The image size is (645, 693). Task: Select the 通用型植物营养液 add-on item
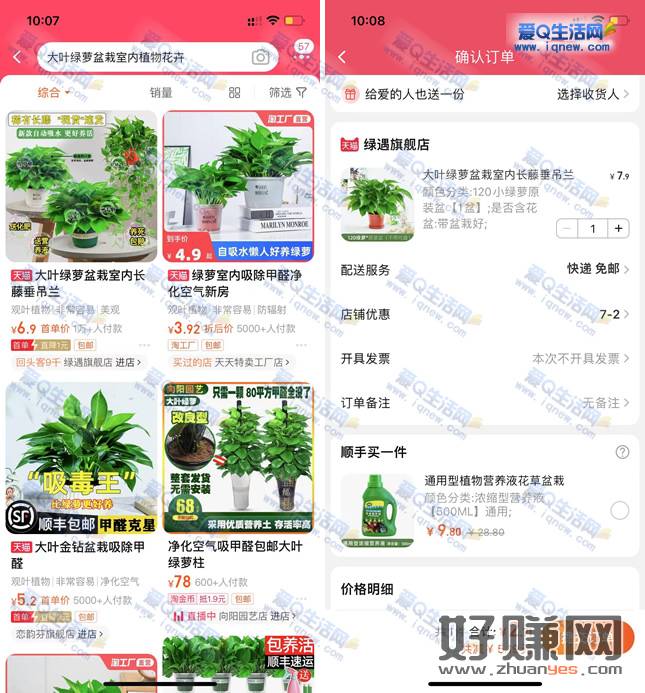(x=619, y=511)
